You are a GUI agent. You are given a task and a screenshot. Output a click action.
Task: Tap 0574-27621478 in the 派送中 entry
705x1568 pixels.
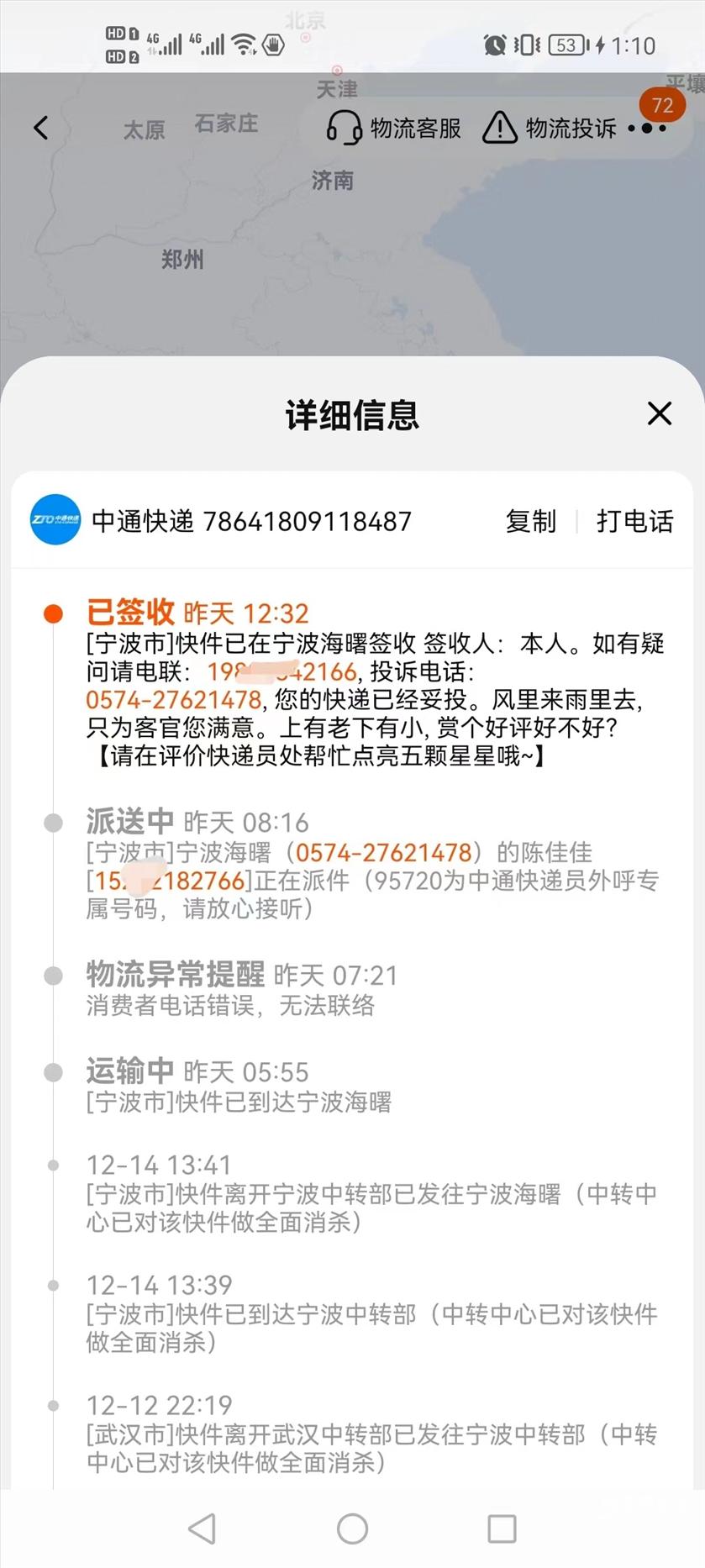pyautogui.click(x=384, y=852)
